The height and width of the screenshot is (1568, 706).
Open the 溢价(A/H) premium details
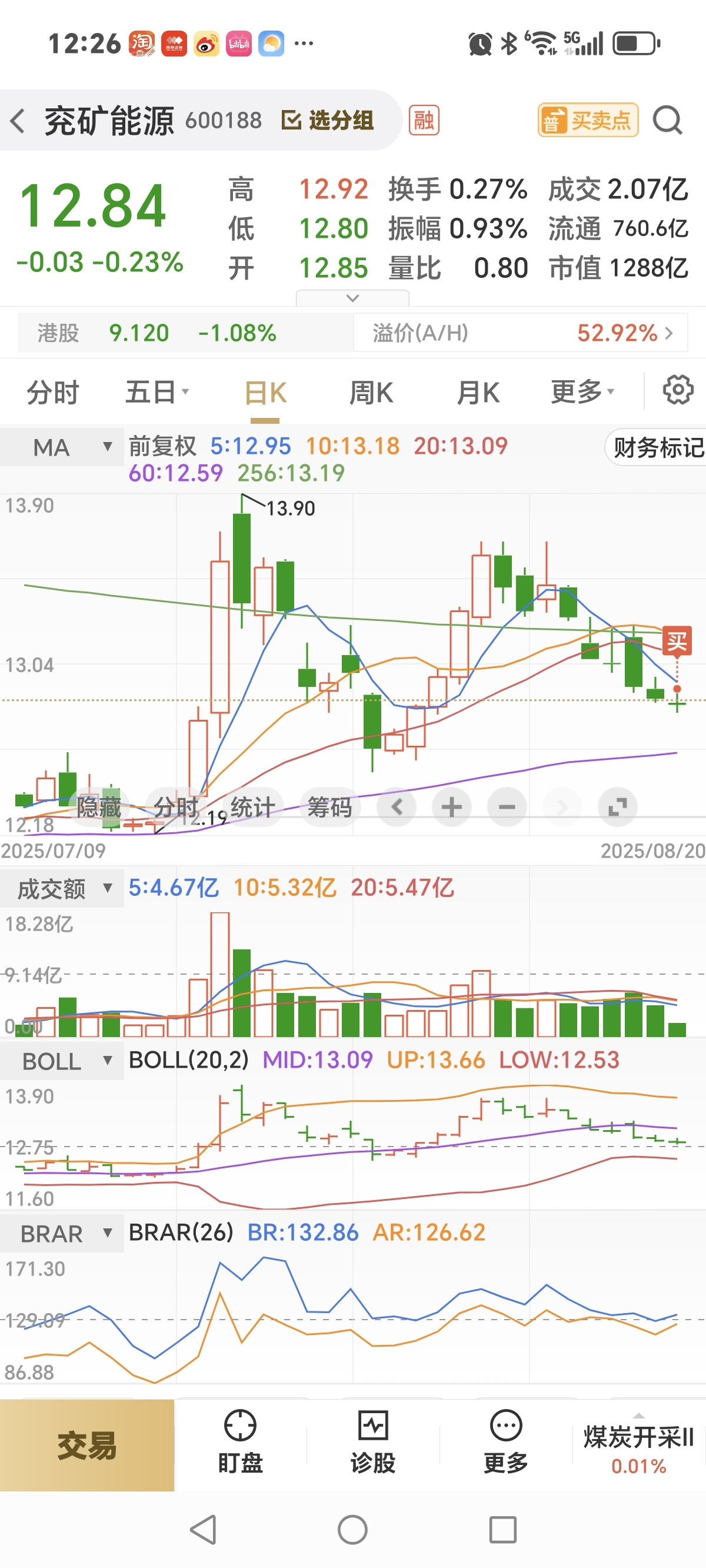pyautogui.click(x=520, y=333)
